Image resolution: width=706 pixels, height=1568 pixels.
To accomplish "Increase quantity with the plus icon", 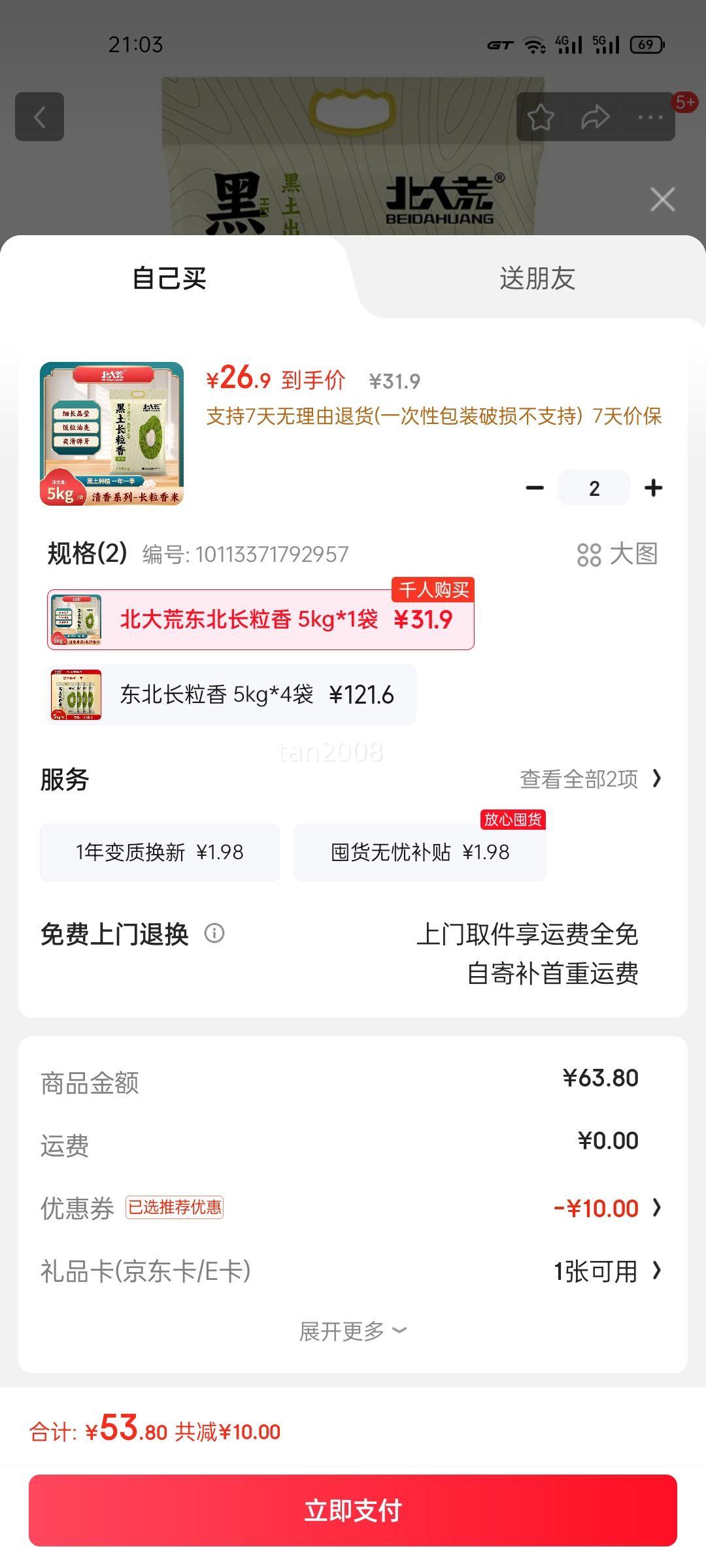I will coord(652,487).
